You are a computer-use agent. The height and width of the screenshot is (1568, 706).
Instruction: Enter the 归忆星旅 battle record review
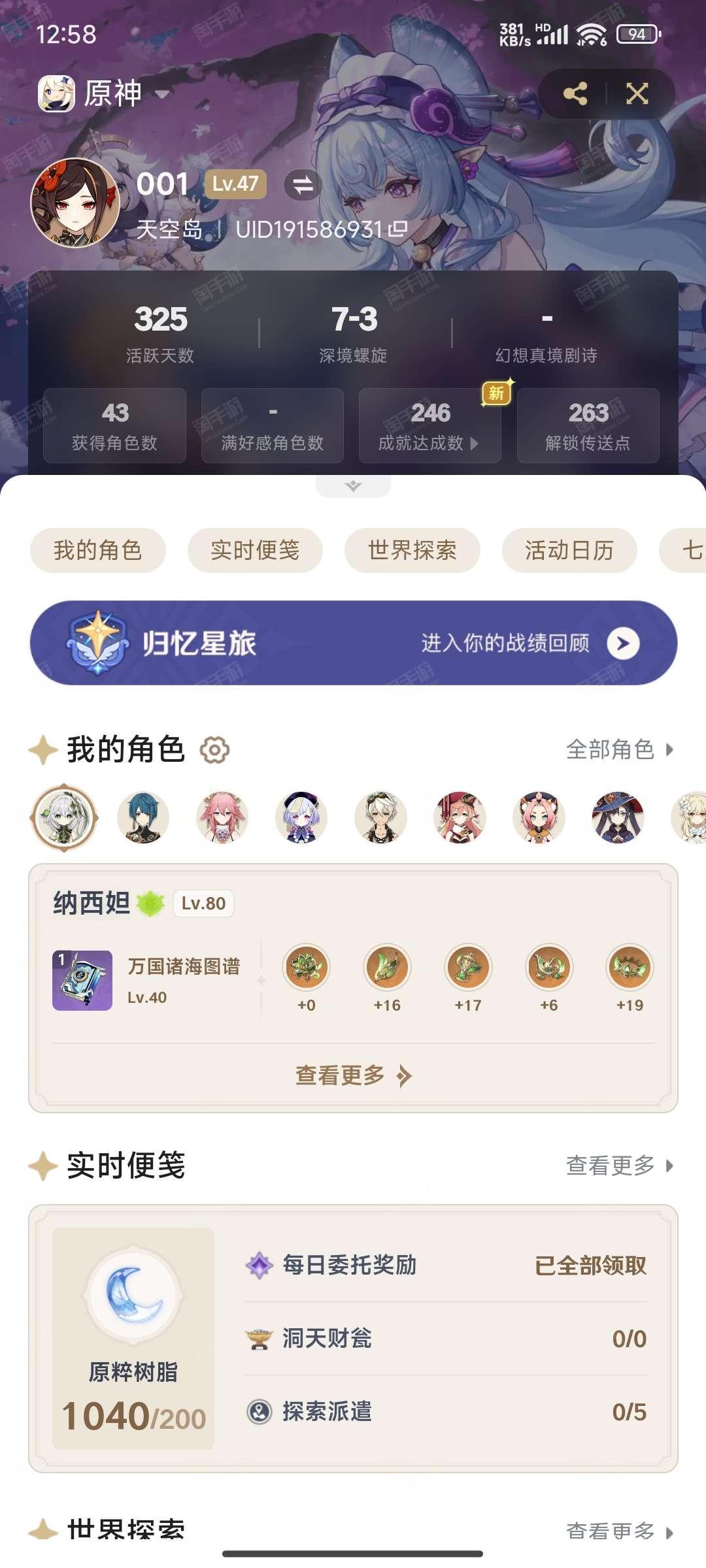354,643
